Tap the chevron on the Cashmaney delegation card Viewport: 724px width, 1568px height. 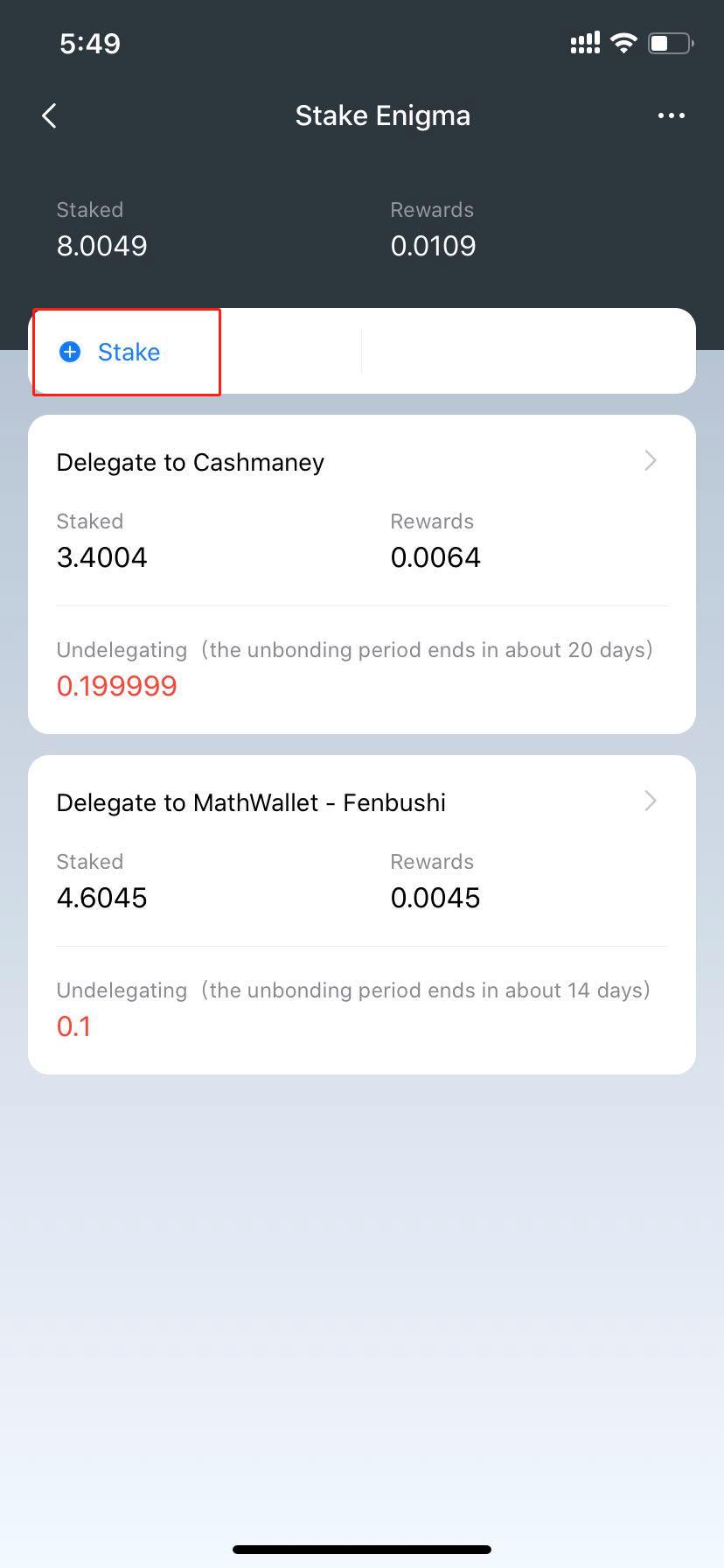650,460
